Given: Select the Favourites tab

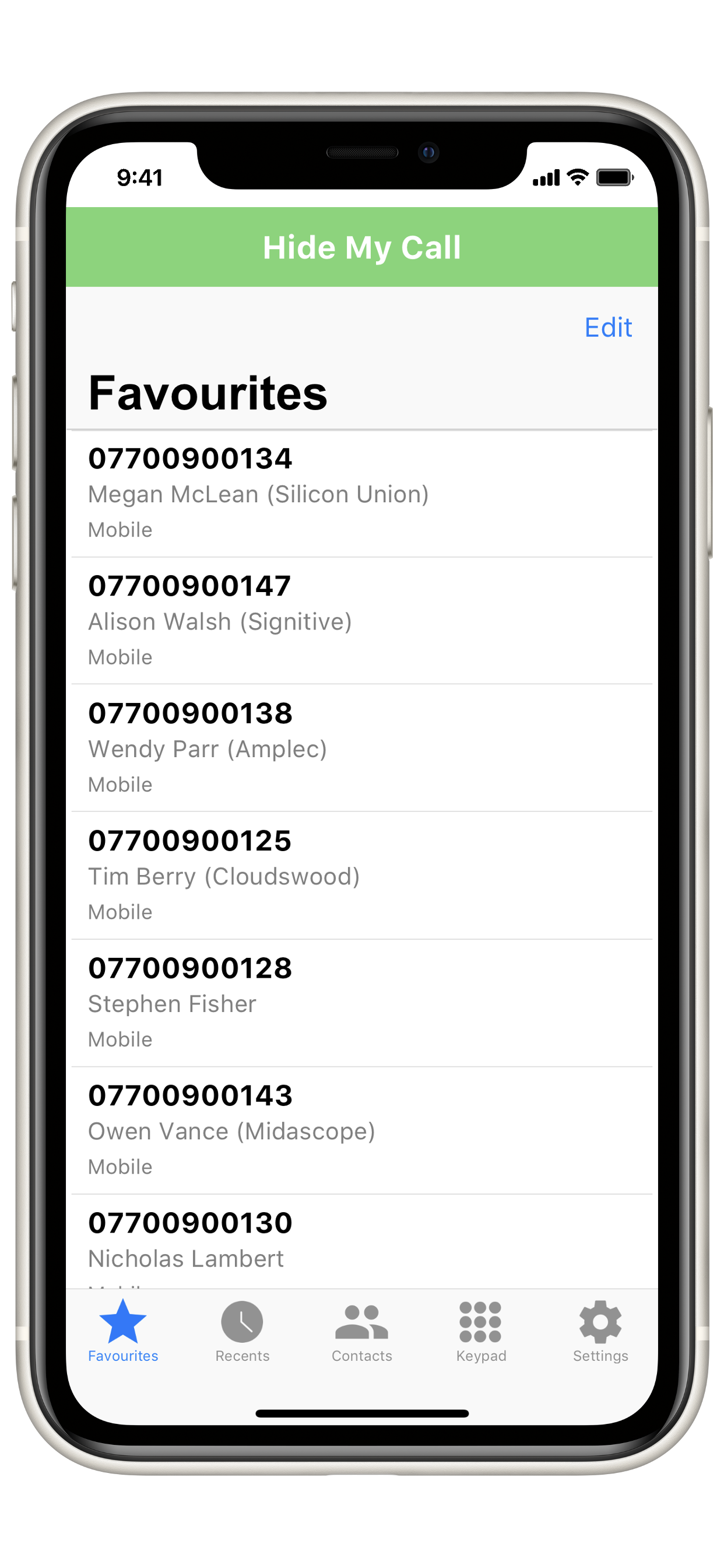Looking at the screenshot, I should [x=123, y=1331].
